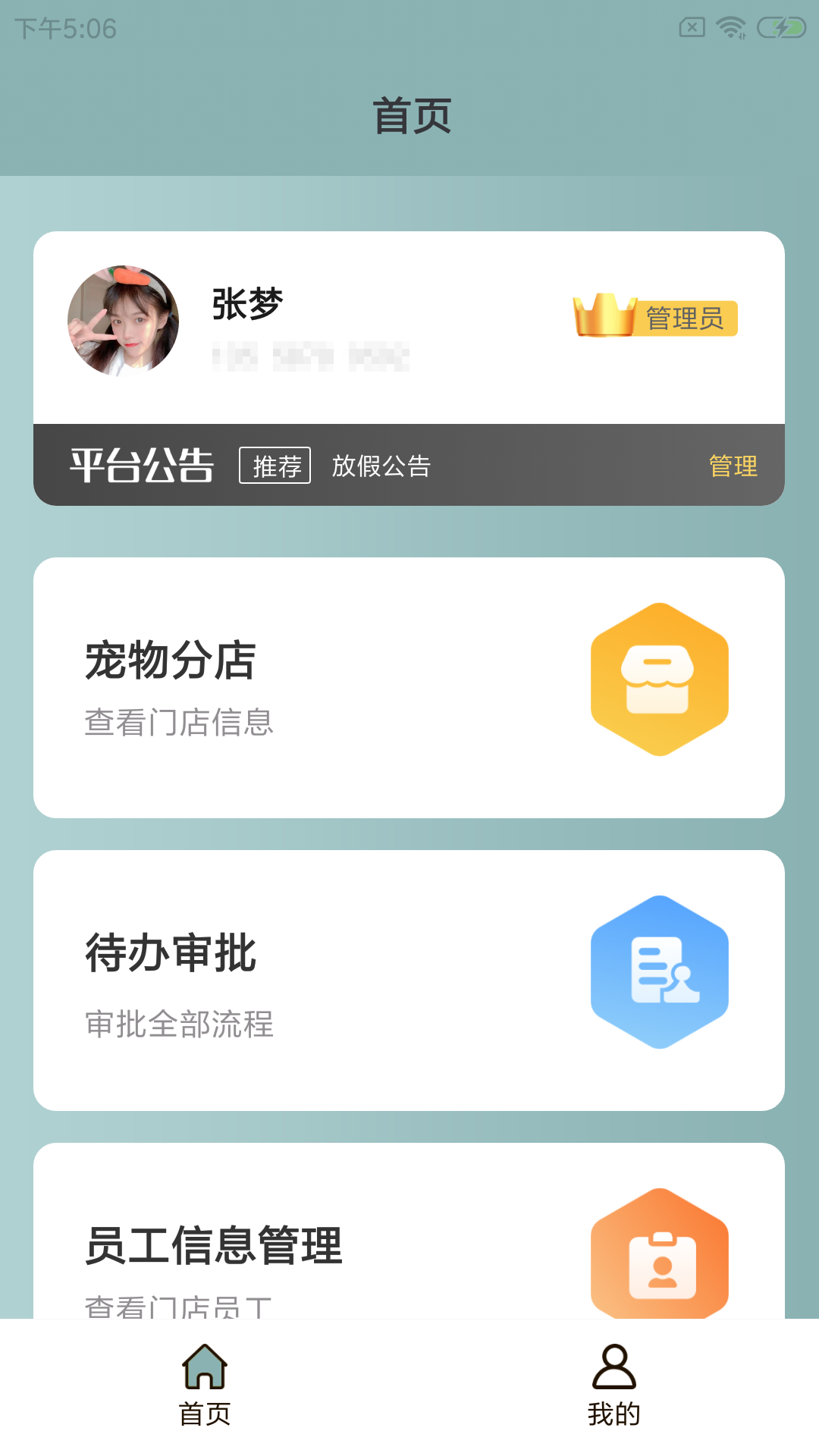Tap 管理 in the 平台公告 bar
The image size is (819, 1456).
click(x=733, y=466)
